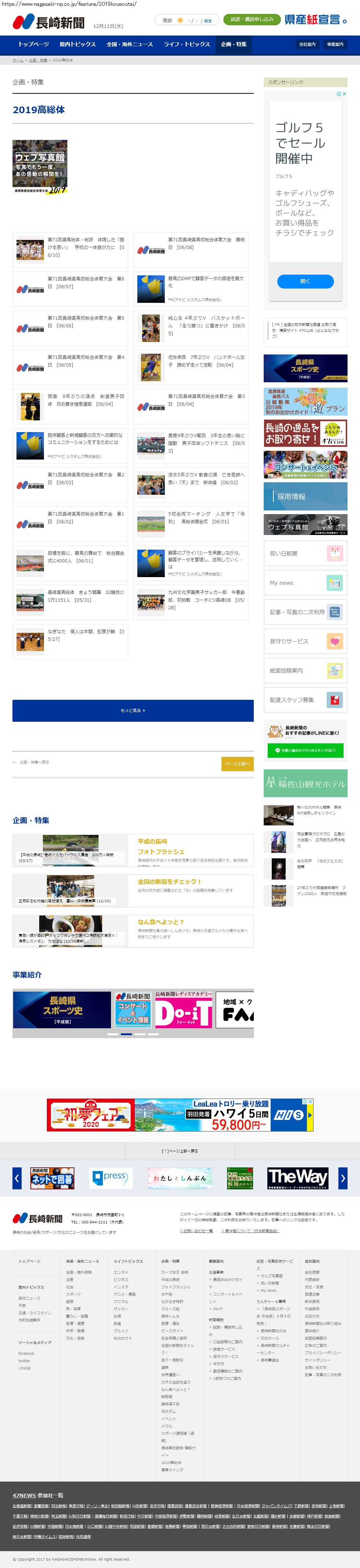Open the 採用情報 sidebar banner
This screenshot has width=360, height=1568.
[305, 496]
